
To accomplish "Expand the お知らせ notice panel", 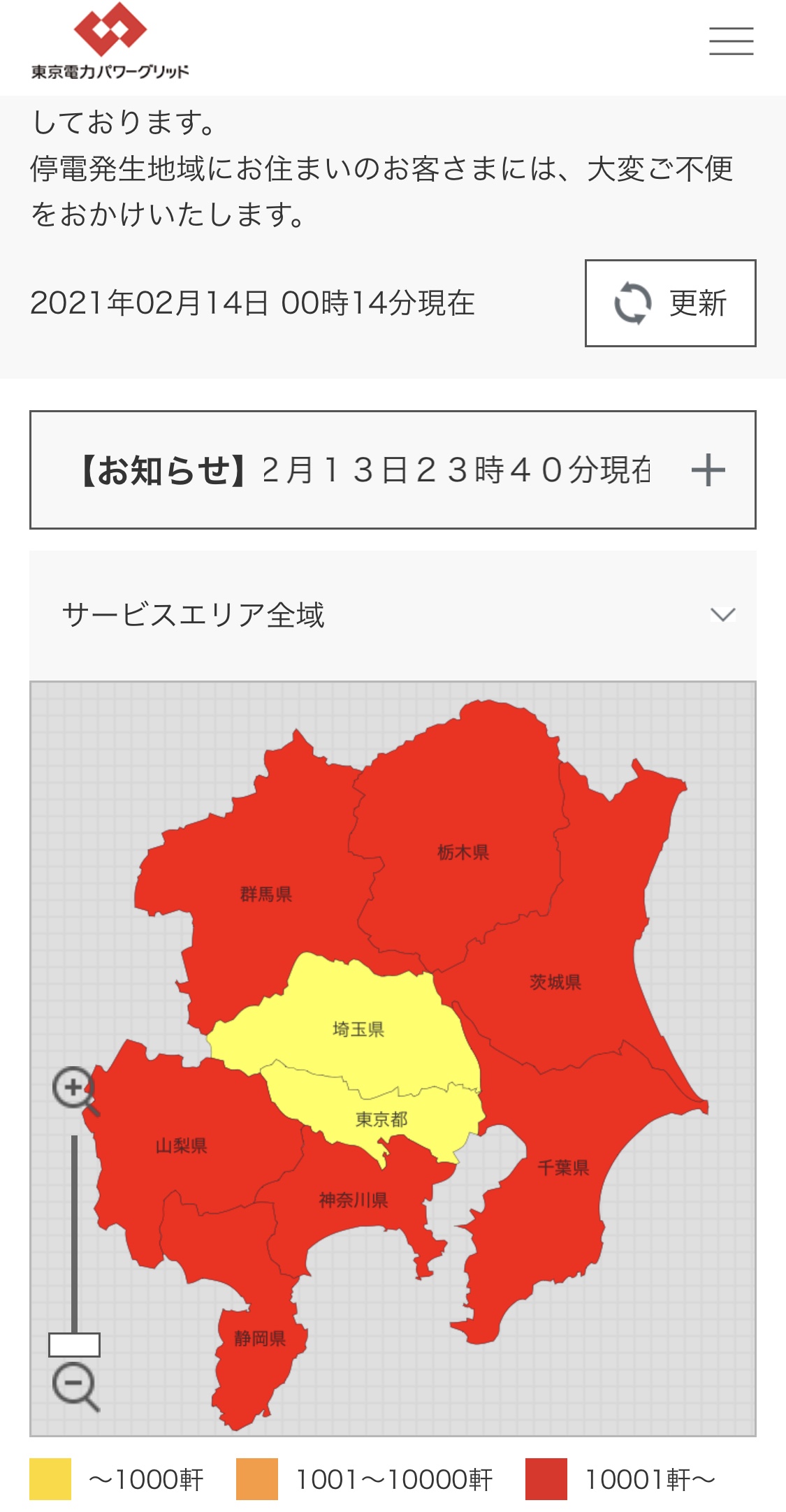I will [708, 470].
